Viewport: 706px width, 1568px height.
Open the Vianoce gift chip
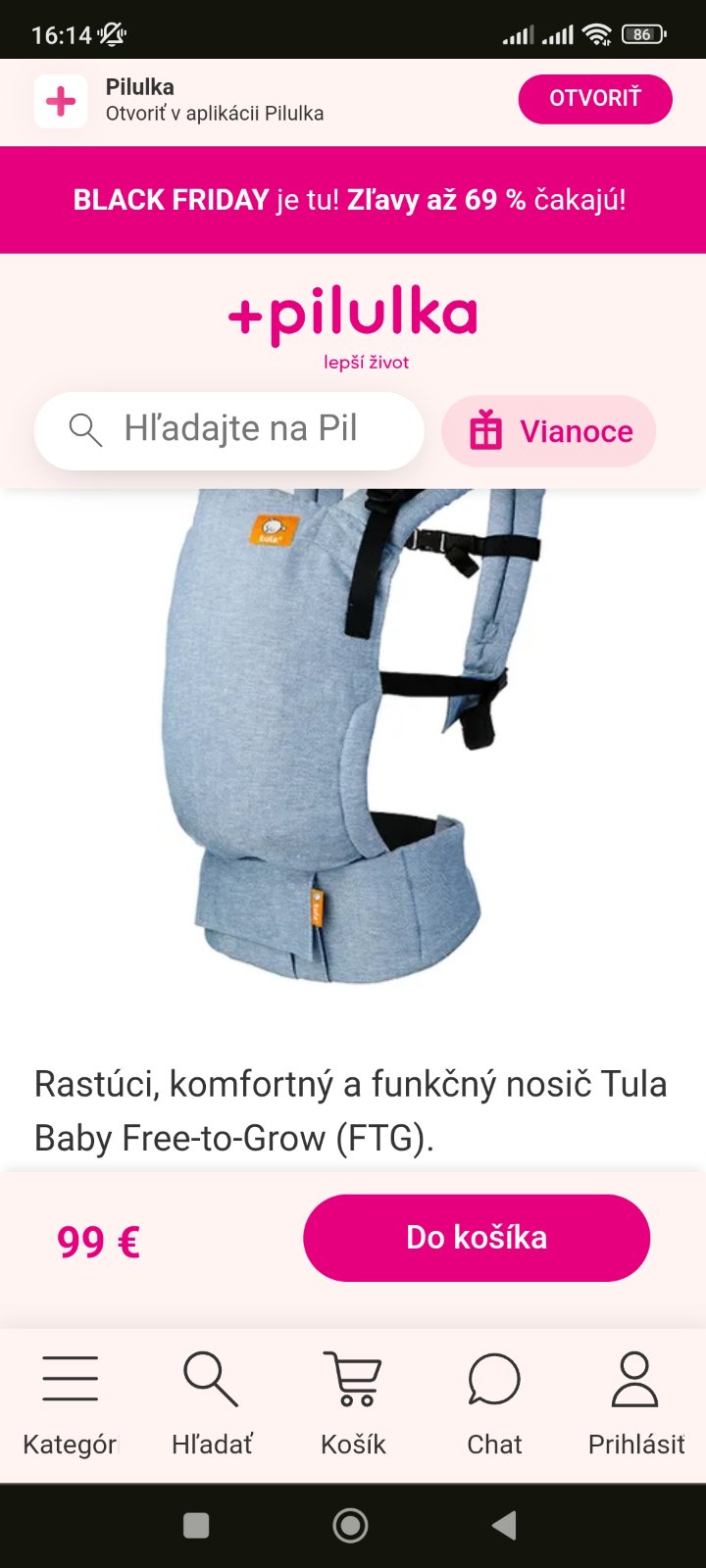pyautogui.click(x=549, y=431)
